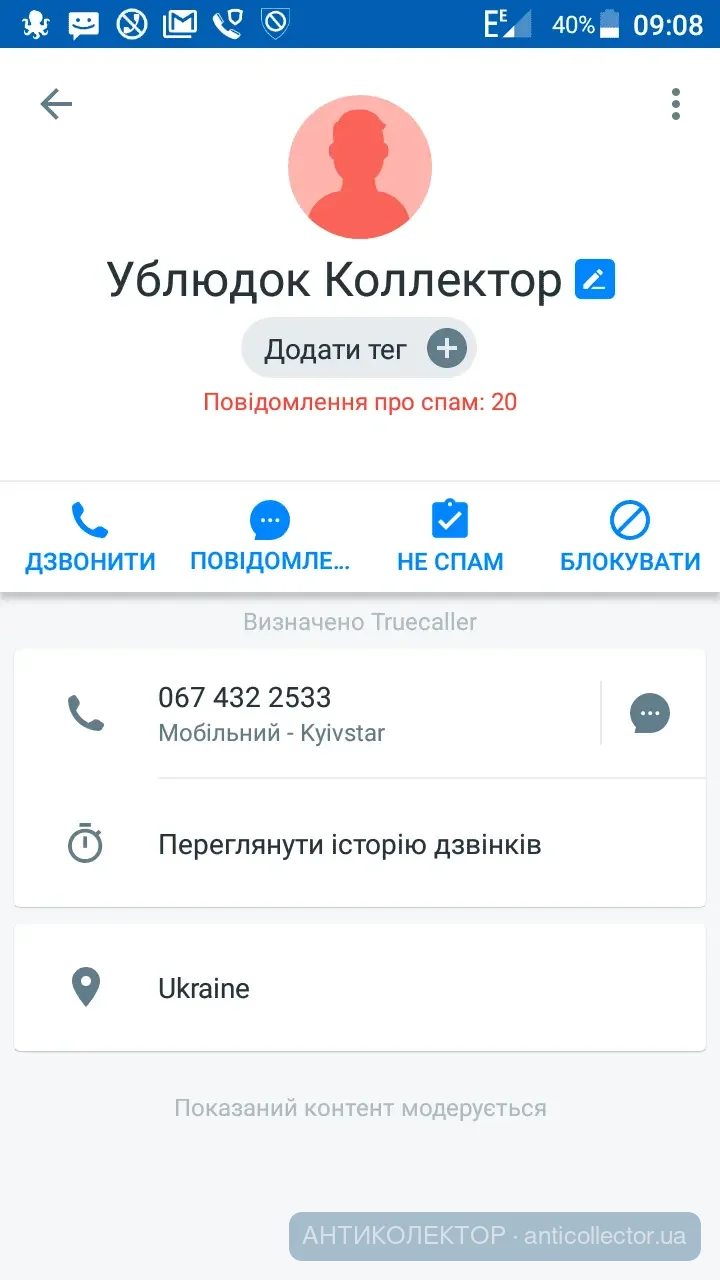This screenshot has height=1280, width=720.
Task: Edit the contact name with pencil icon
Action: click(595, 279)
